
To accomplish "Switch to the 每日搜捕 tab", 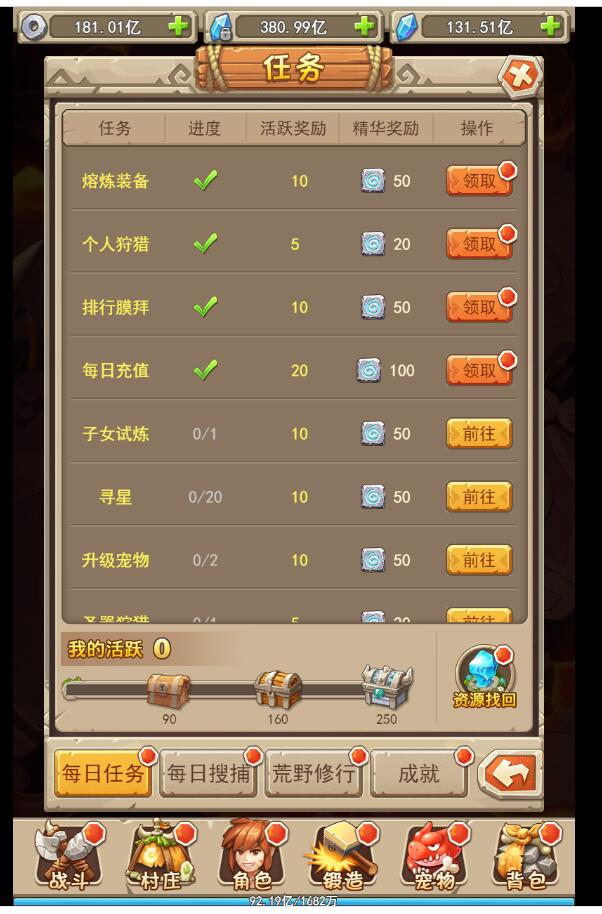I will coord(208,774).
